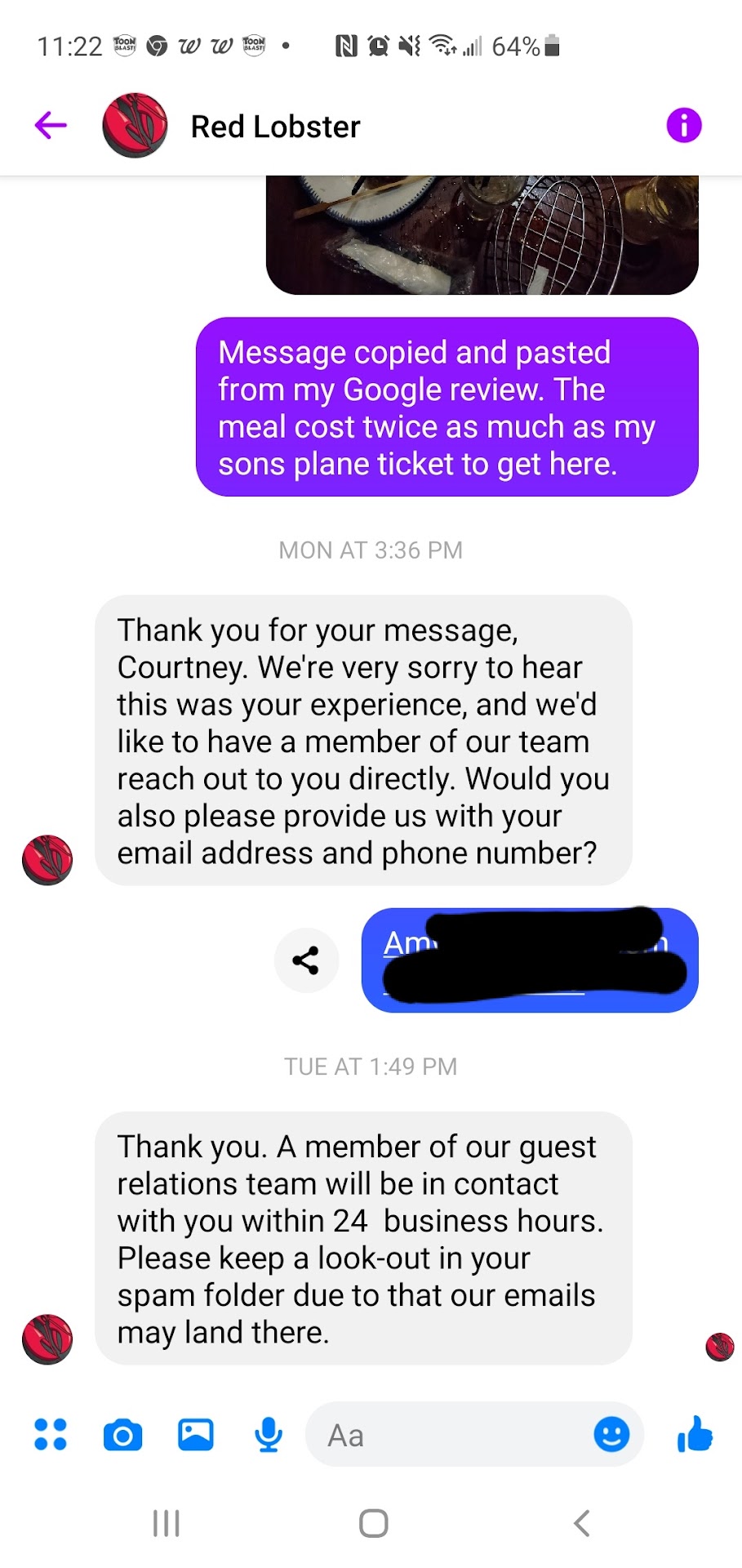Tap the system home button
This screenshot has width=742, height=1568.
373,1523
